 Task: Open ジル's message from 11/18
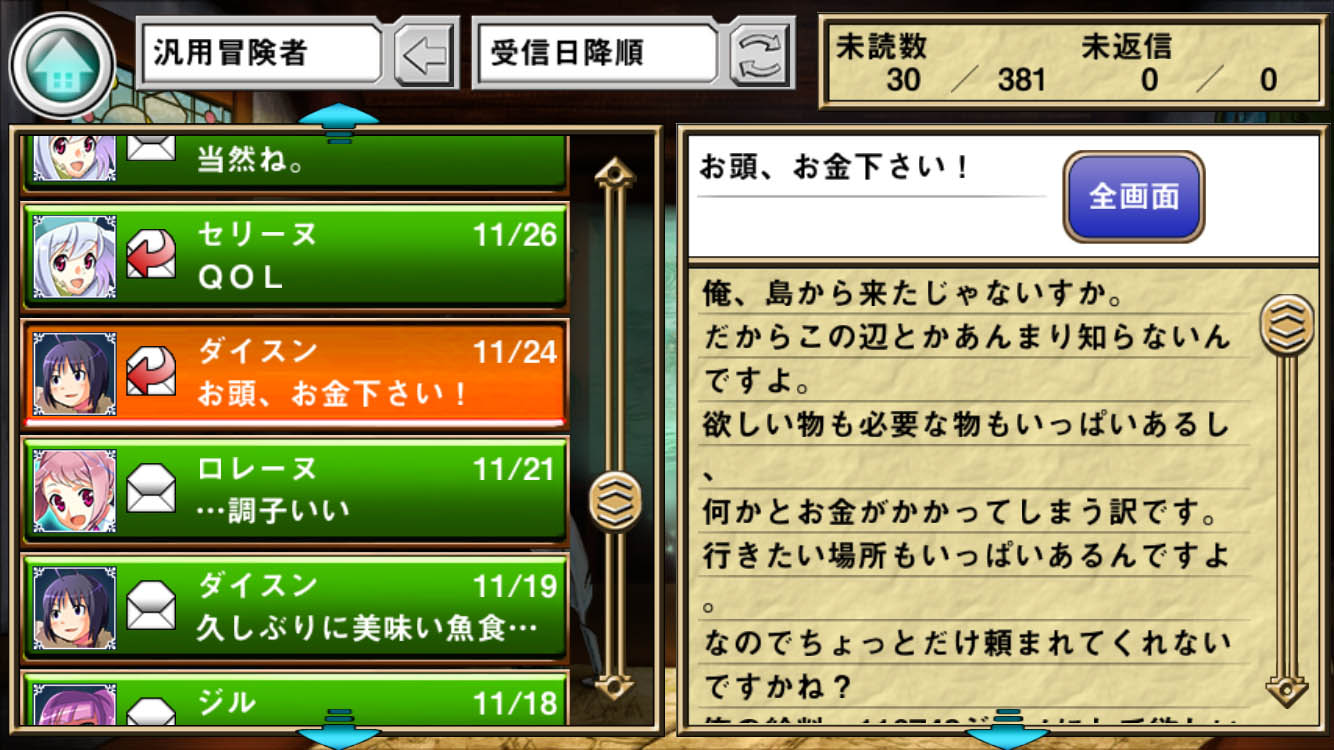(295, 703)
